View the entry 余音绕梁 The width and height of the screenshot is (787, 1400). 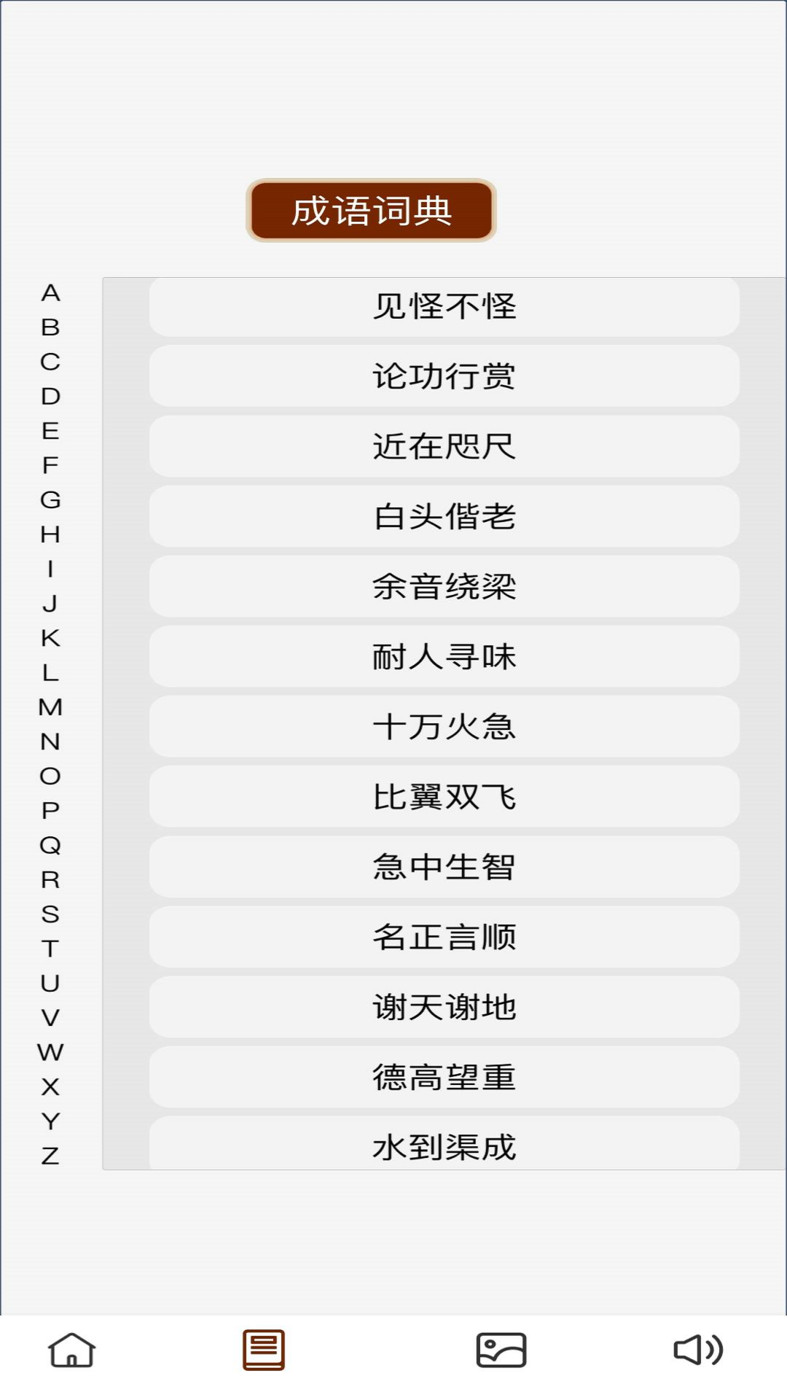(444, 586)
